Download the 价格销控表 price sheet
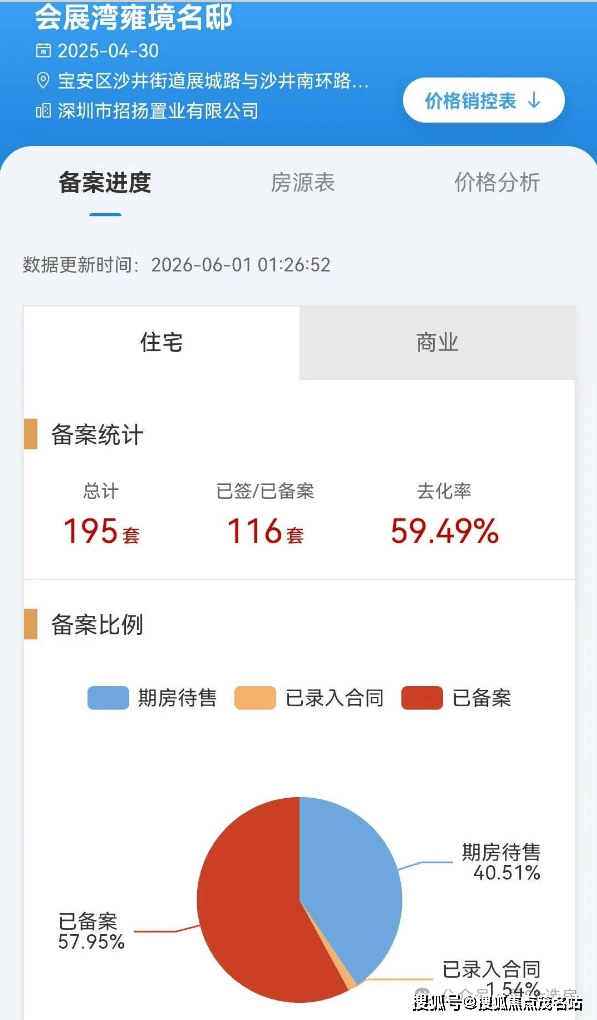The width and height of the screenshot is (597, 1020). click(483, 100)
